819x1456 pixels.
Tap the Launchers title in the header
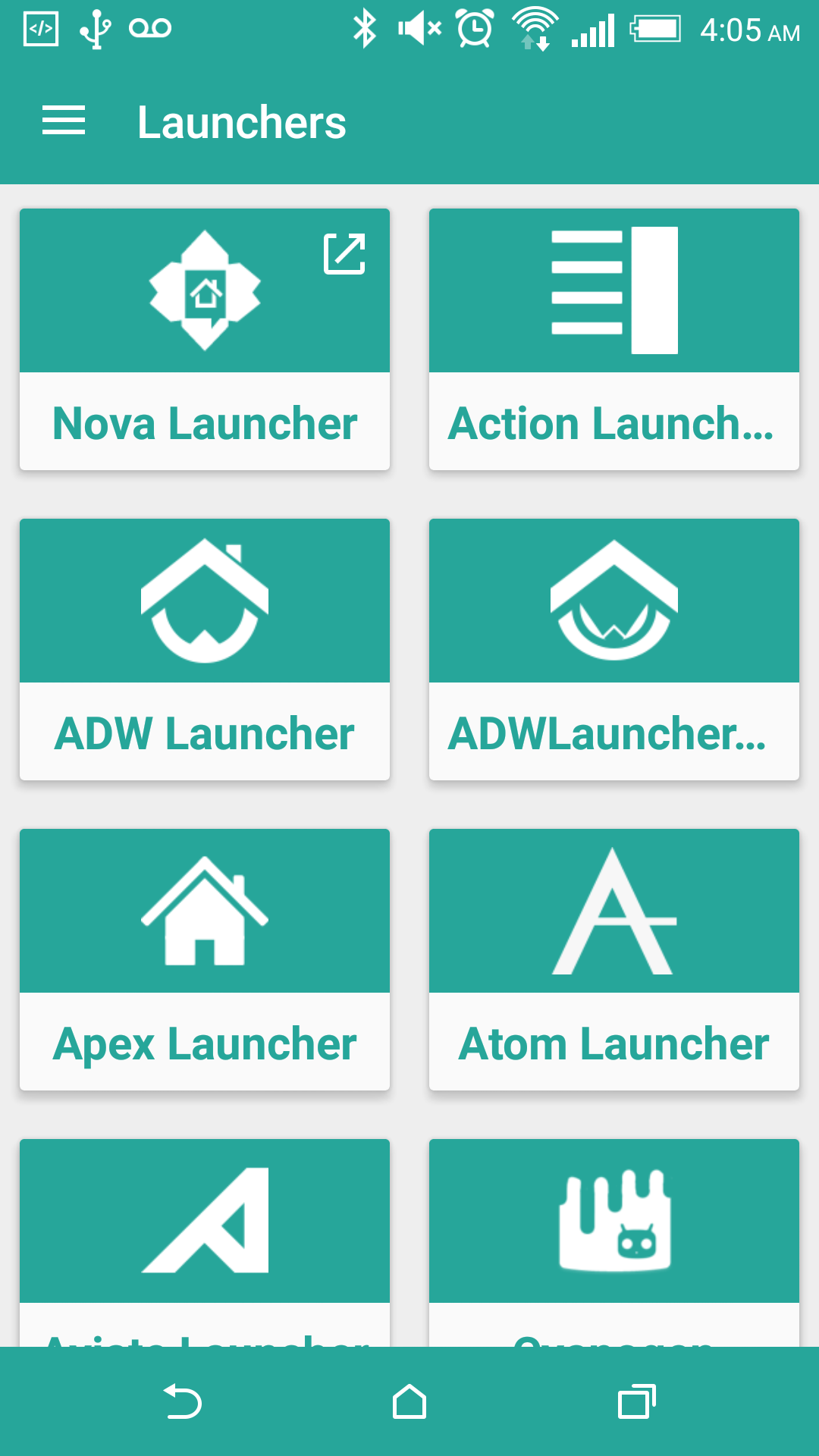241,121
